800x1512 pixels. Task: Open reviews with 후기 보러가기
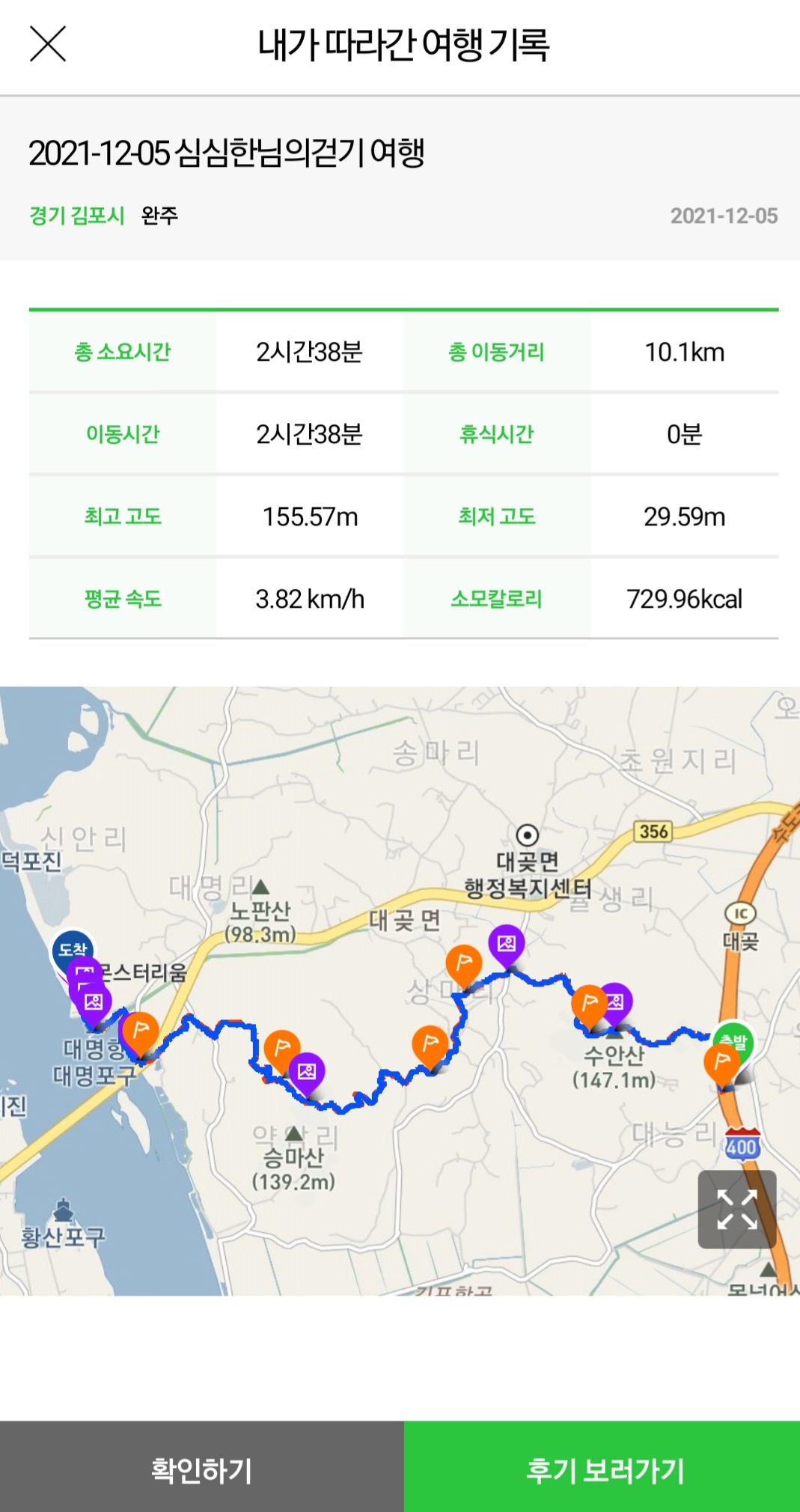point(602,1466)
